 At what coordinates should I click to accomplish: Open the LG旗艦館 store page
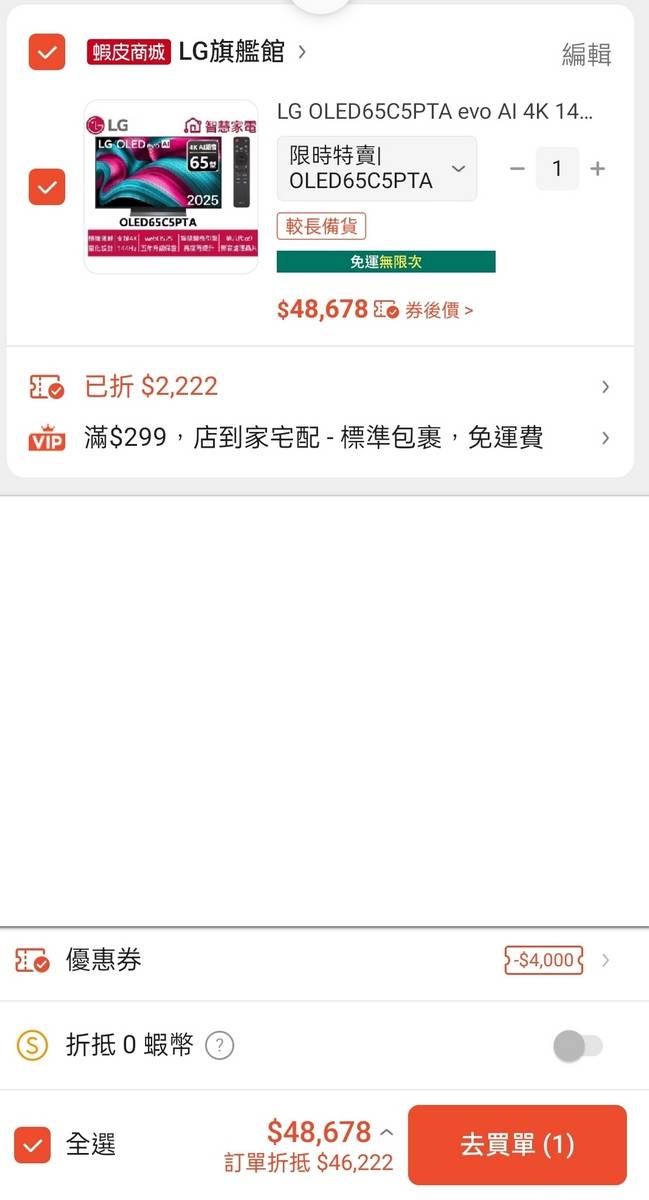tap(231, 52)
